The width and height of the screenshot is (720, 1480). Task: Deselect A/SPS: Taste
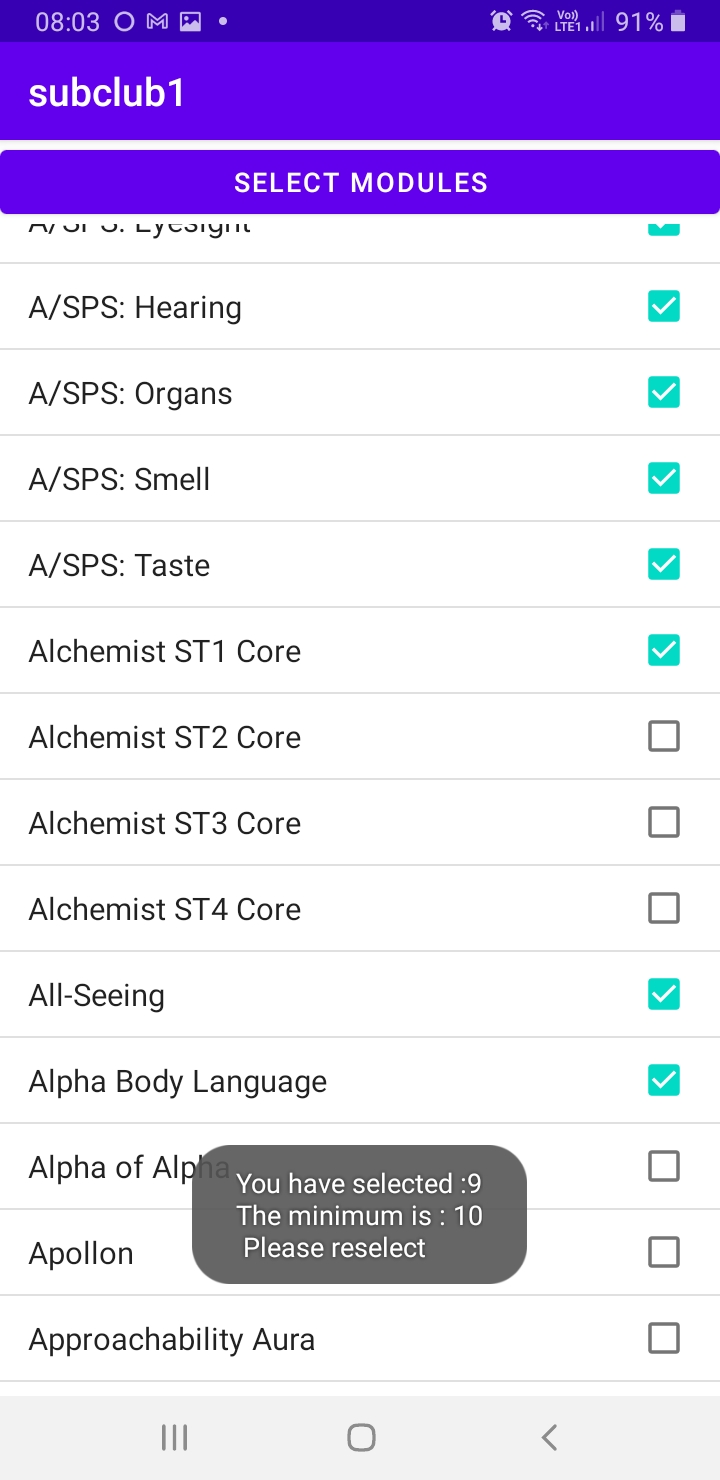pos(664,564)
